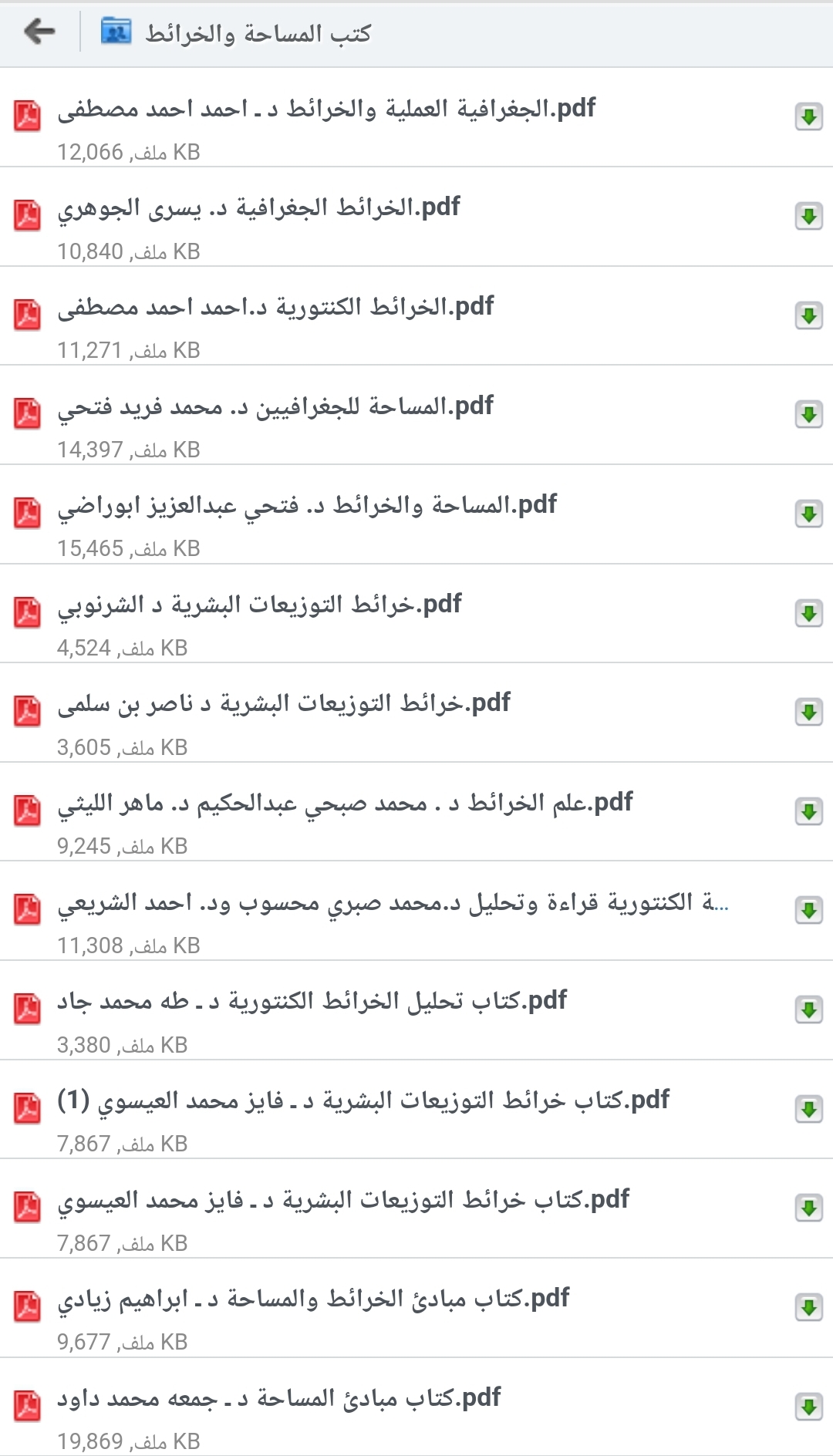Open كتاب خرائط التوزيعات البشرية copy marked (1)
This screenshot has height=1456, width=833.
pos(363,1101)
